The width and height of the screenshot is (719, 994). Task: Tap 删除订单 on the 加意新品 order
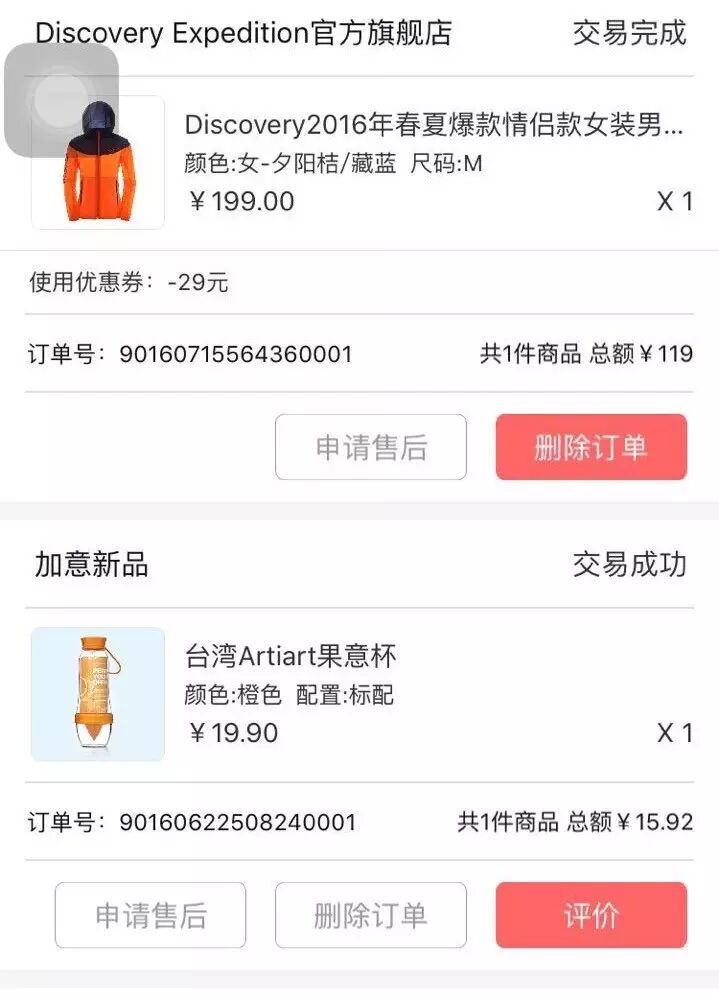pyautogui.click(x=371, y=915)
